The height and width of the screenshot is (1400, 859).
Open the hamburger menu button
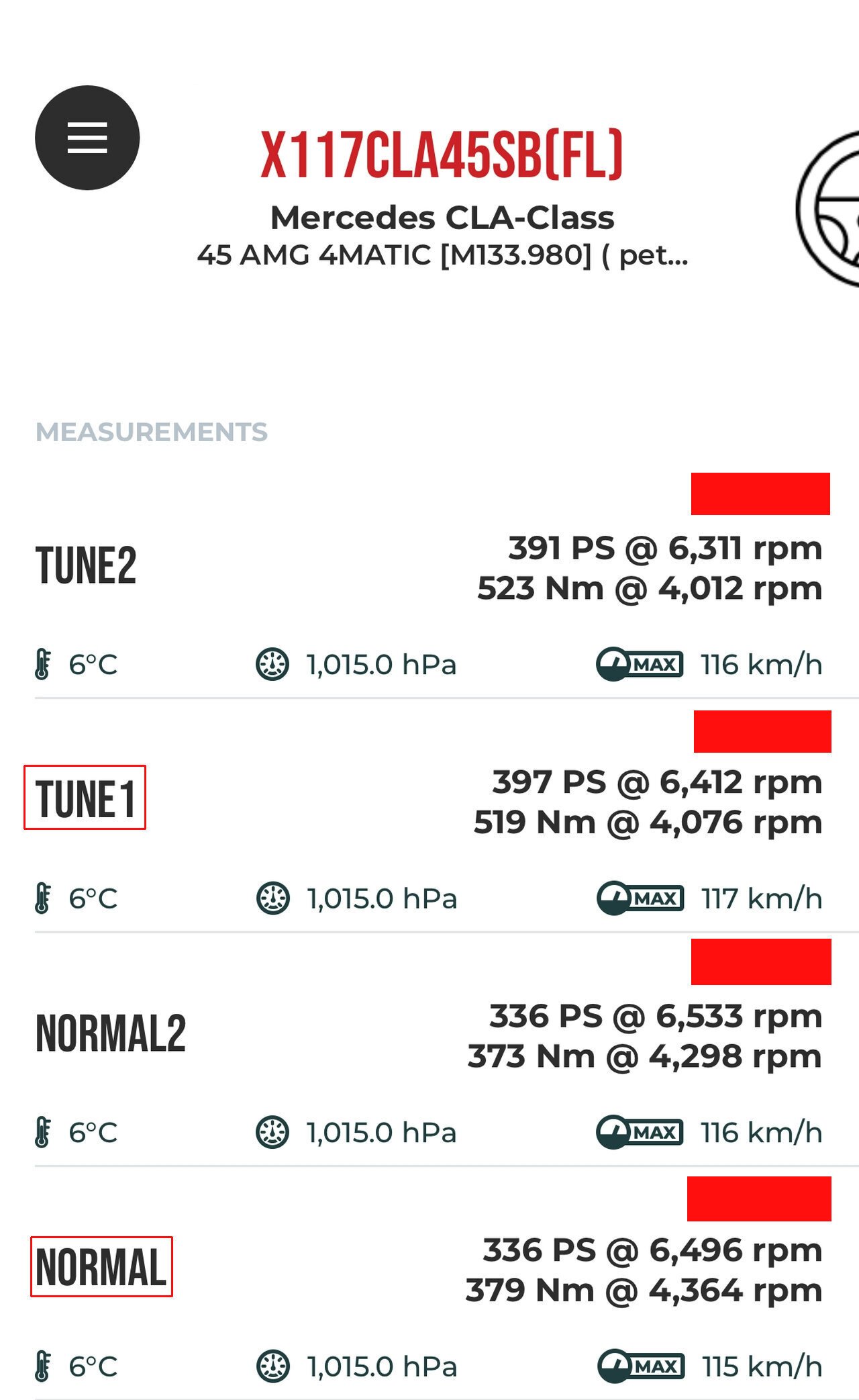[87, 138]
